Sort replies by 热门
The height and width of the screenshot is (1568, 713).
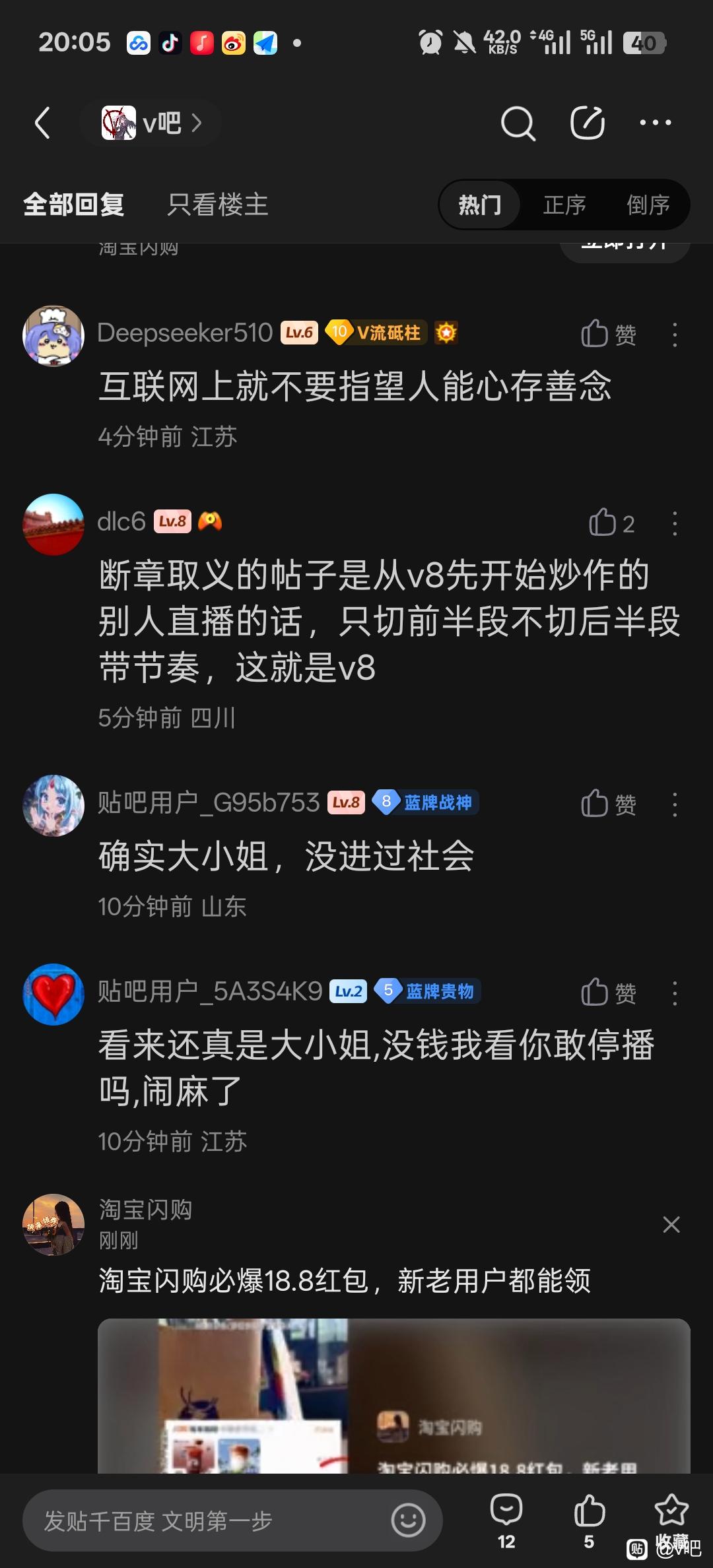pos(480,205)
